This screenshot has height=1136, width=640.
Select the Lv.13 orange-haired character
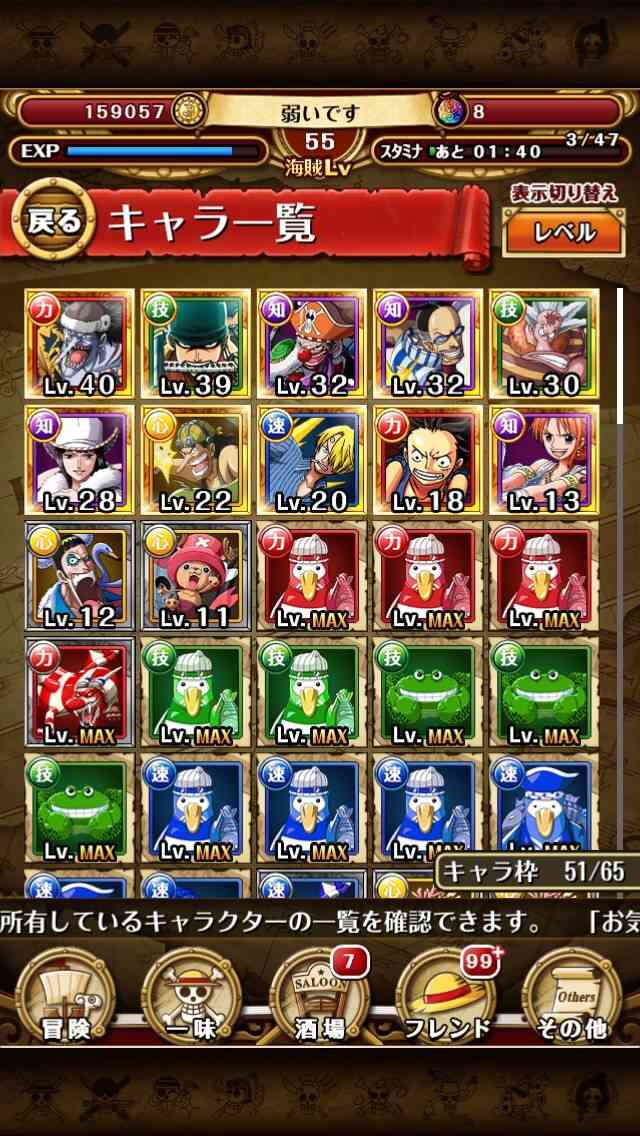pos(544,459)
